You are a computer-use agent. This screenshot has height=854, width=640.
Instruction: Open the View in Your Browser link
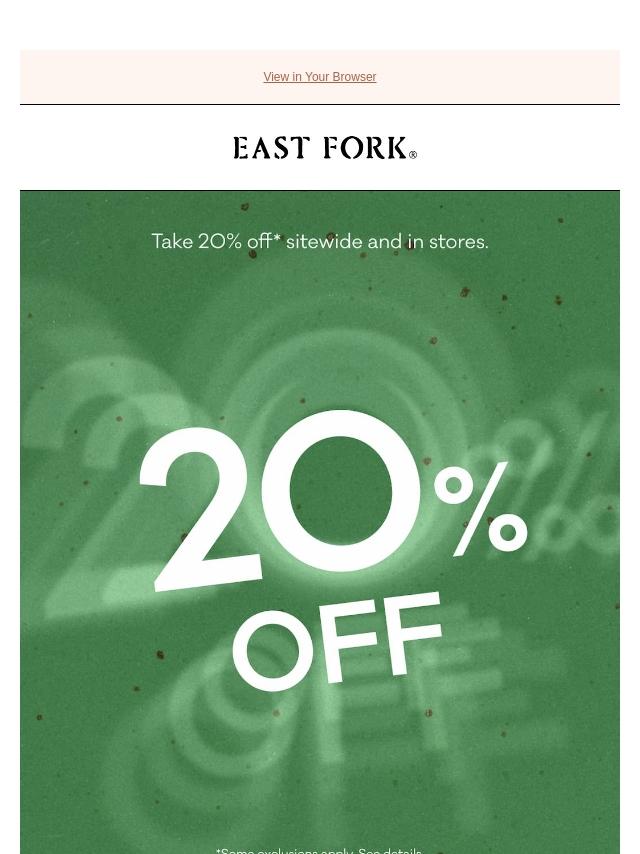coord(320,77)
